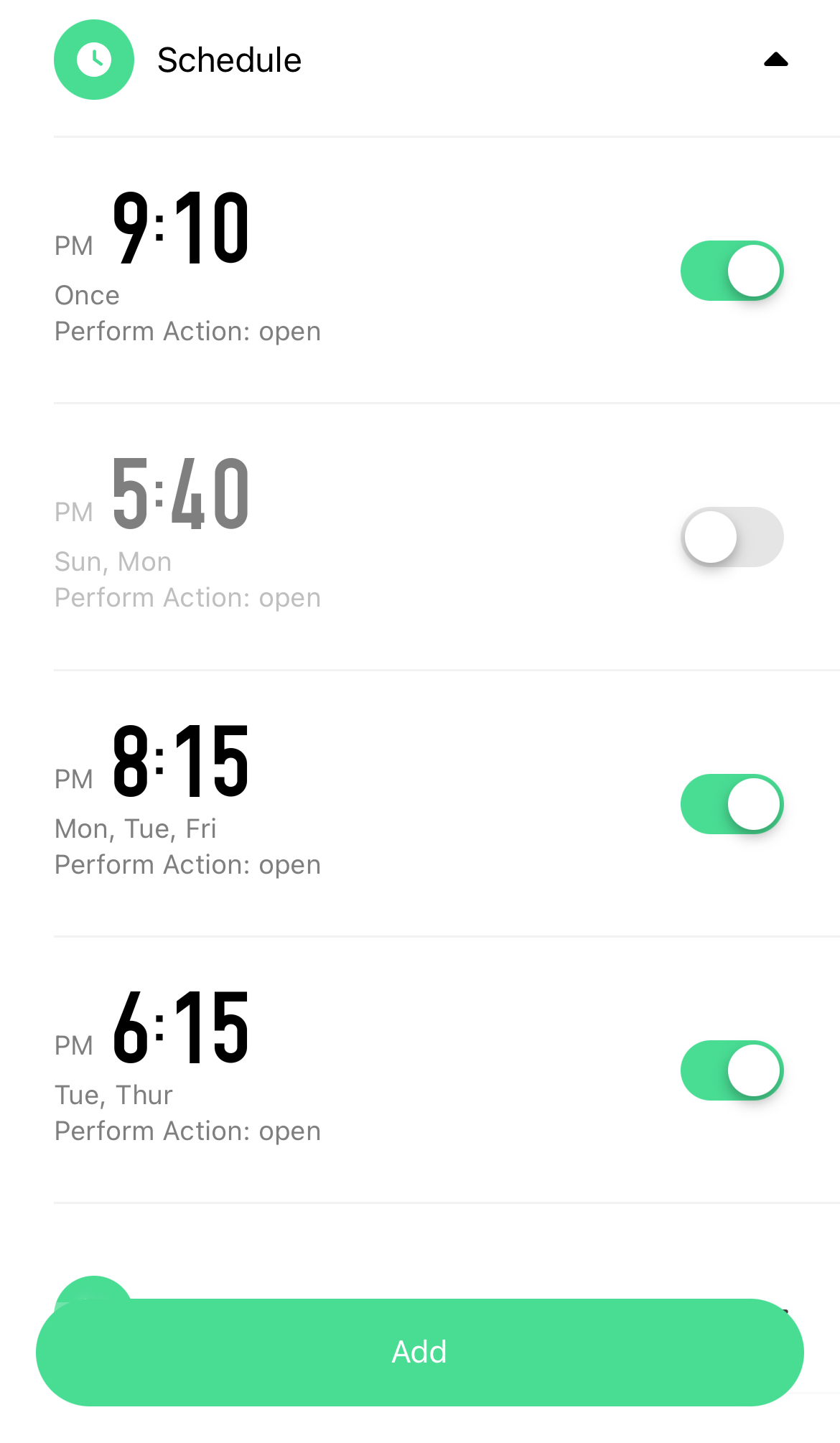The height and width of the screenshot is (1443, 840).
Task: Open the 8:15 PM Mon, Tue, Fri schedule
Action: pos(287,803)
